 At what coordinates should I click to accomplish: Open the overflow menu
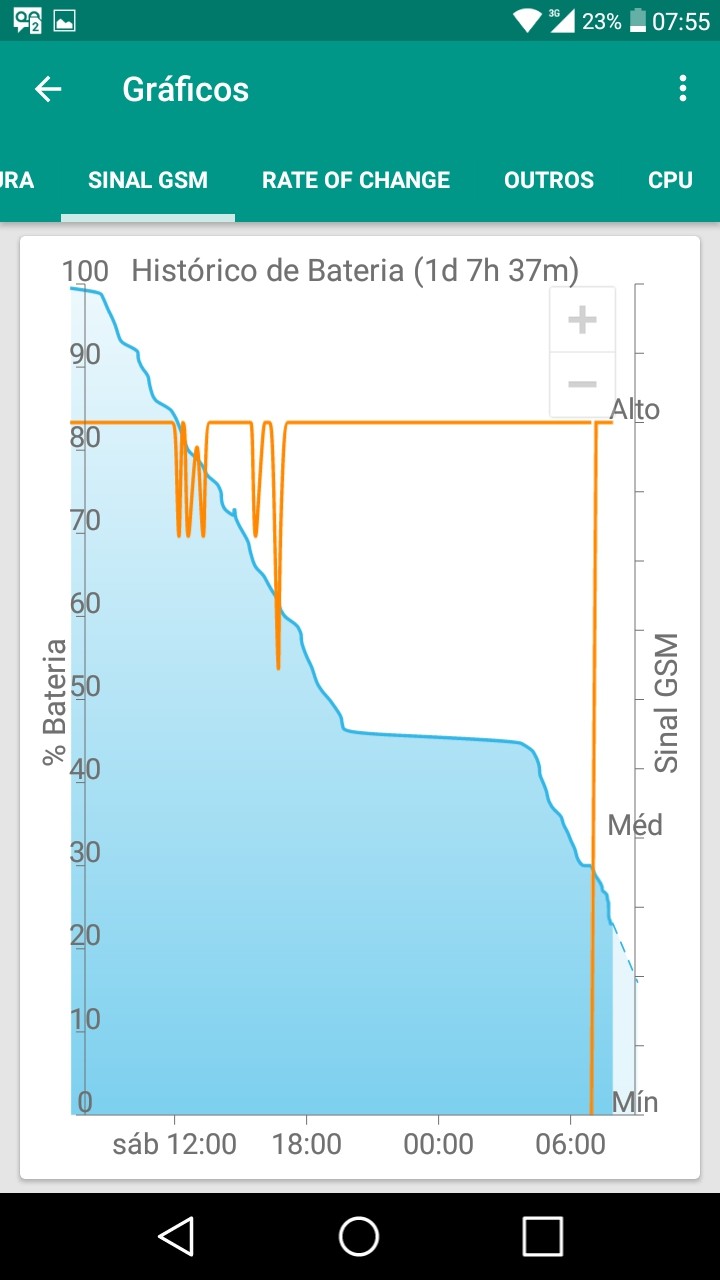point(683,89)
